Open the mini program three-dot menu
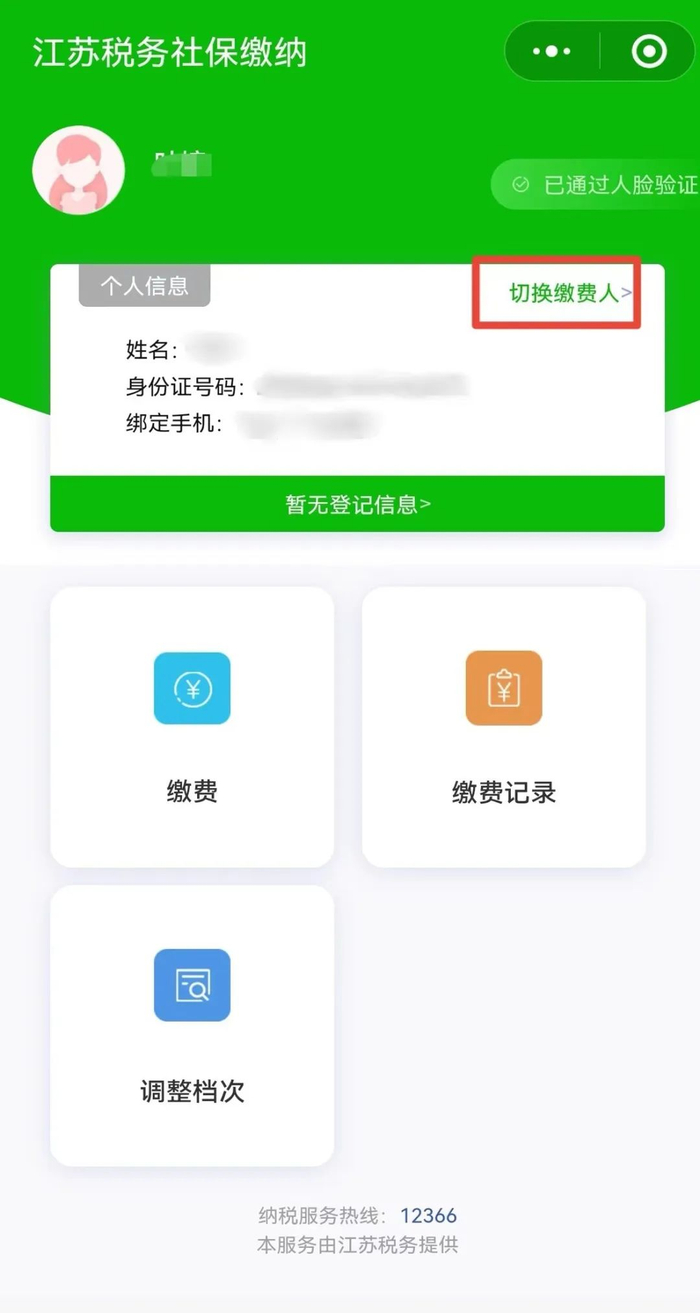 point(552,51)
